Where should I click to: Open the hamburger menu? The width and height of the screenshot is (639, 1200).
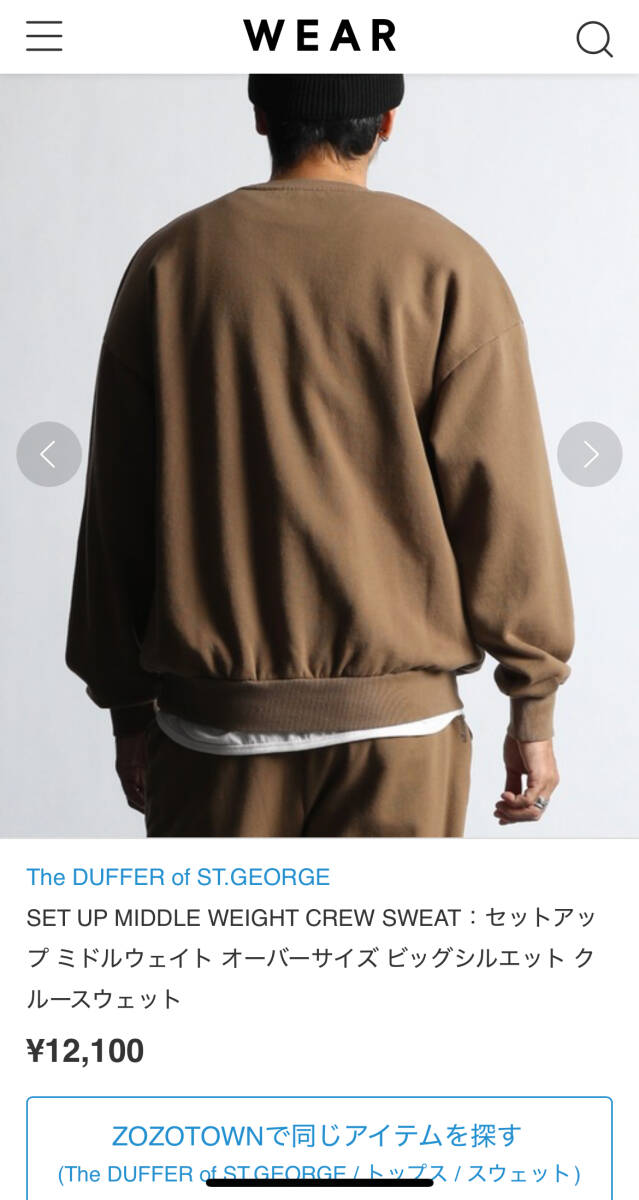[x=44, y=36]
